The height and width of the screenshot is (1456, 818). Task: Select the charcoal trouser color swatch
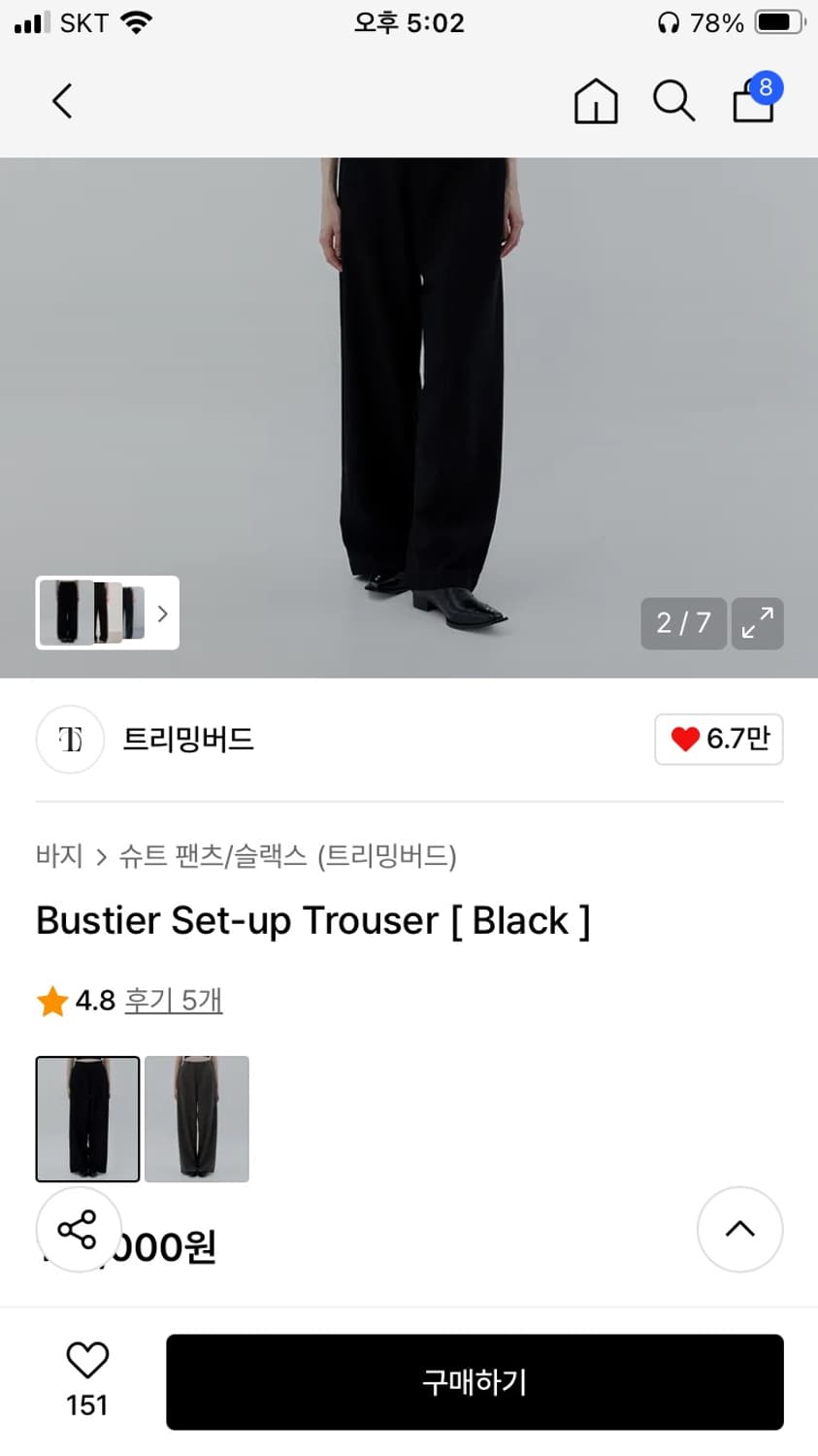[x=197, y=1119]
